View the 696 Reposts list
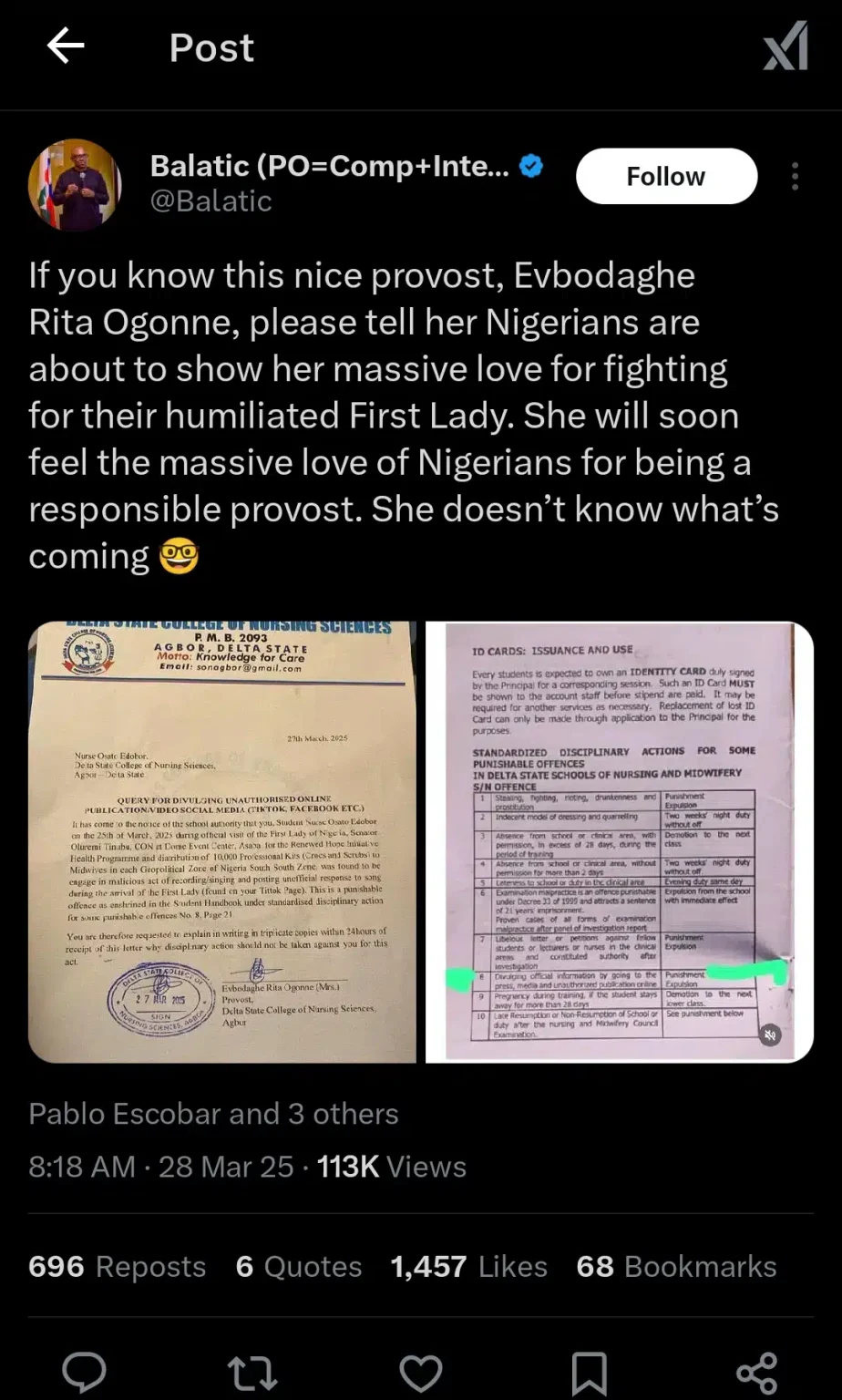Viewport: 842px width, 1400px height. coord(117,1266)
